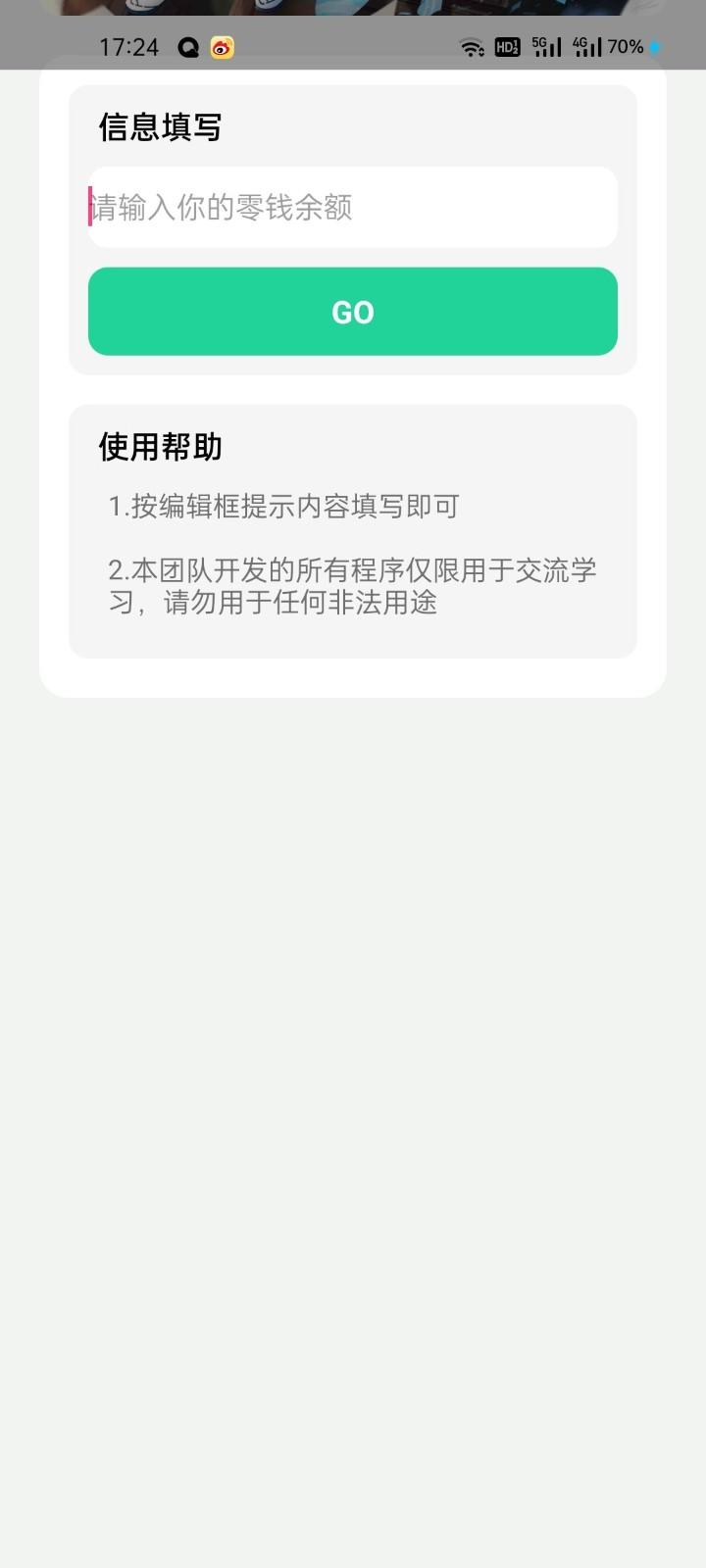
Task: Tap the status bar clock showing 17:24
Action: click(x=128, y=46)
